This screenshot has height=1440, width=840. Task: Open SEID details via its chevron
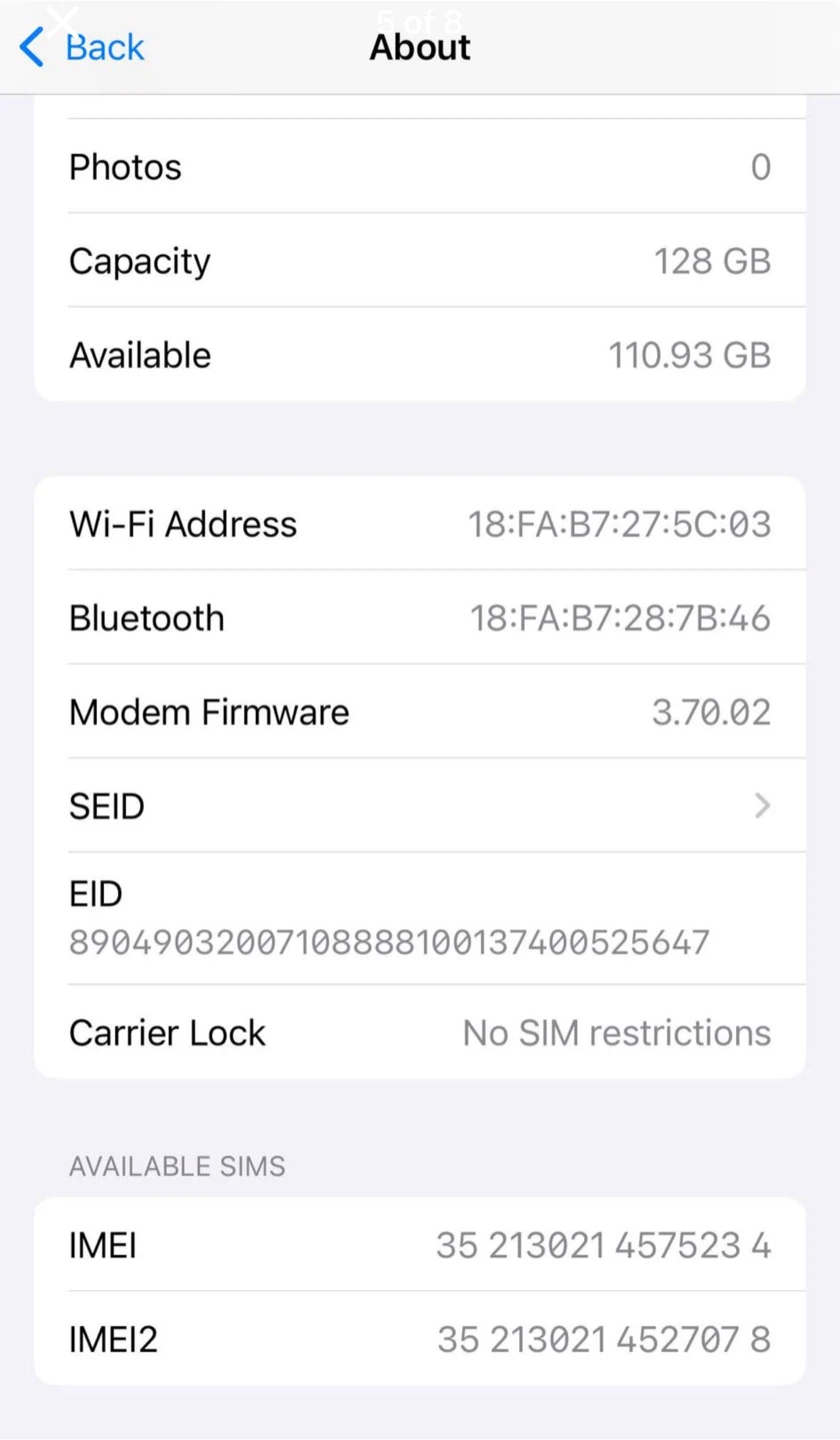(x=763, y=806)
